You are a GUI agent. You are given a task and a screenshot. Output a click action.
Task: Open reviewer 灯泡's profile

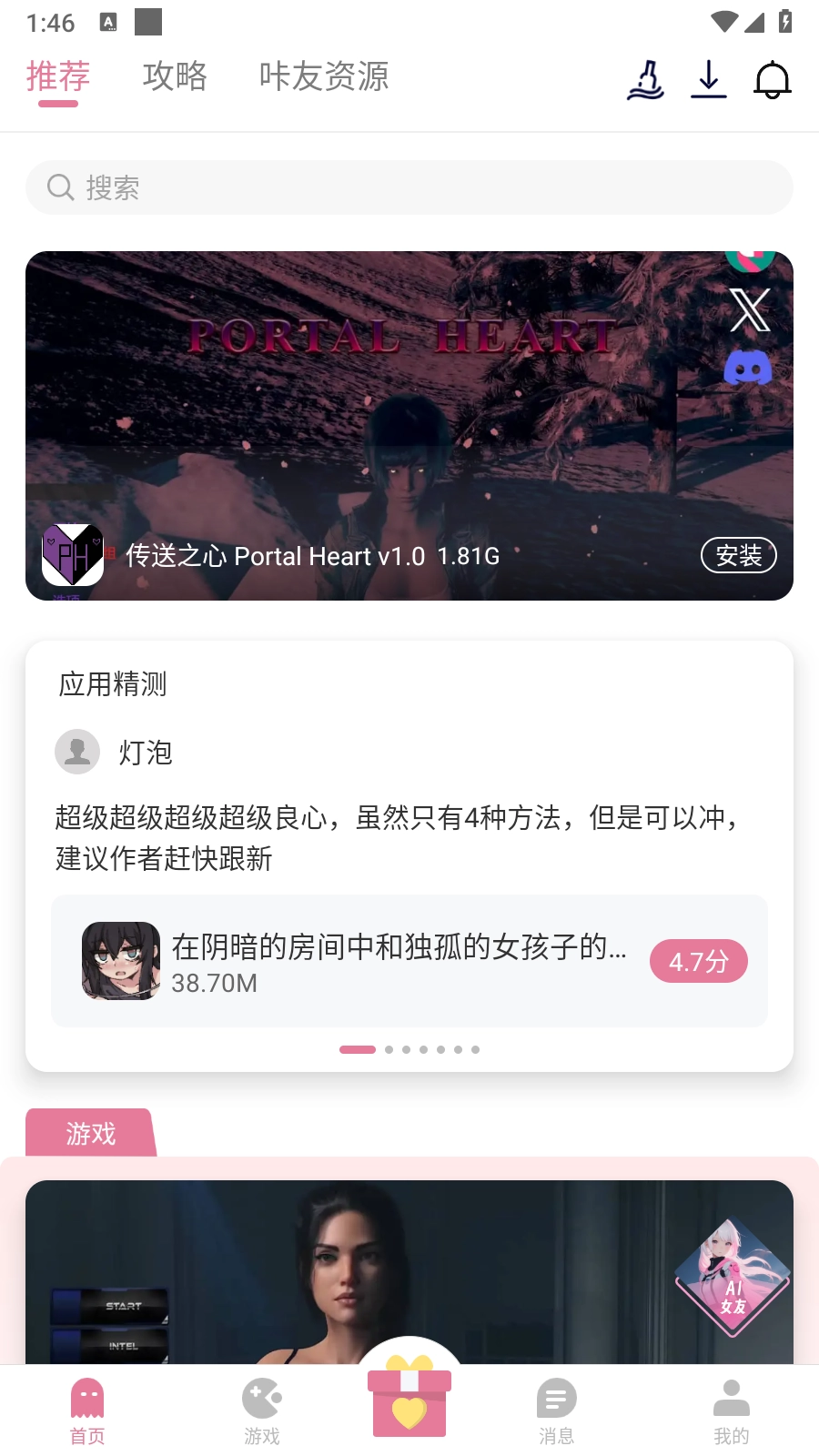coord(78,752)
